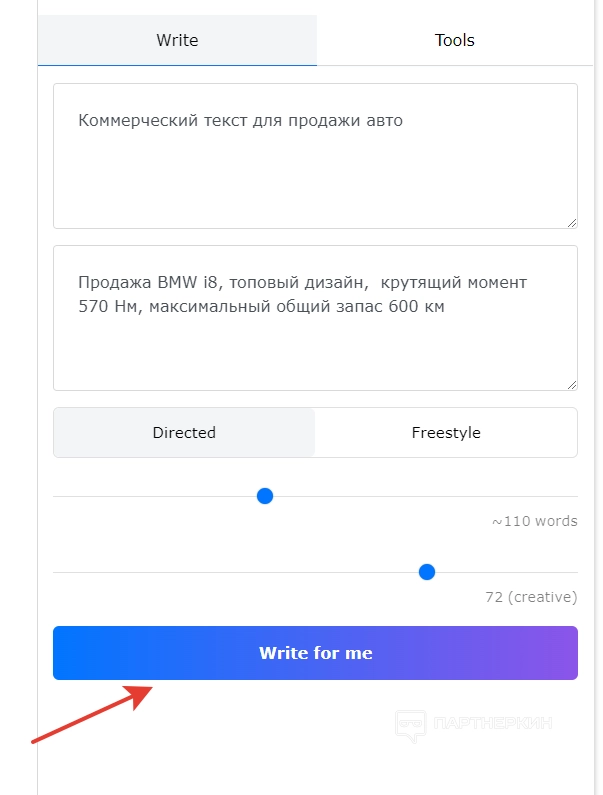The width and height of the screenshot is (603, 795).
Task: Switch to Freestyle mode
Action: coord(446,433)
